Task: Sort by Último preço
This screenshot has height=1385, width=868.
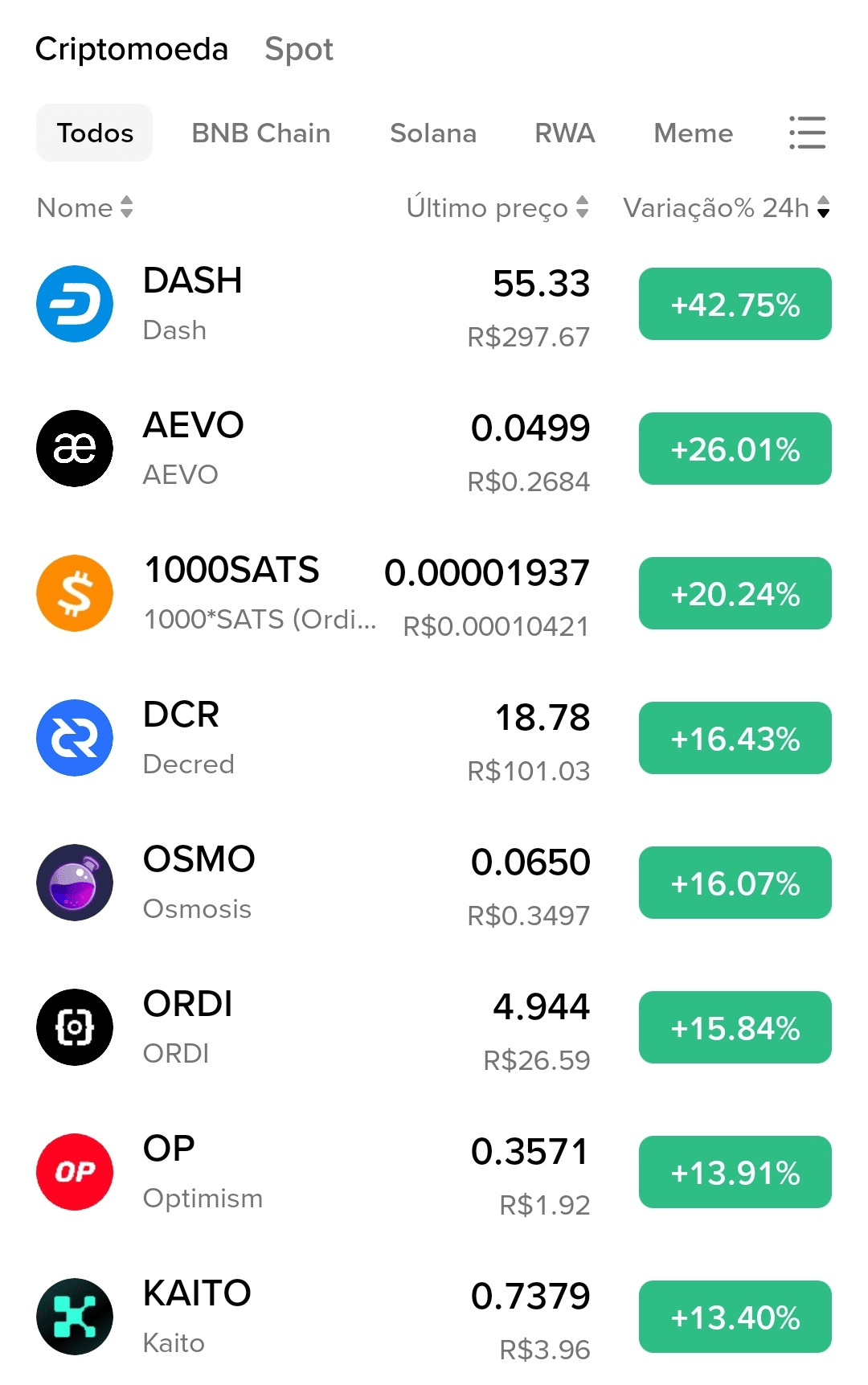Action: (x=497, y=207)
